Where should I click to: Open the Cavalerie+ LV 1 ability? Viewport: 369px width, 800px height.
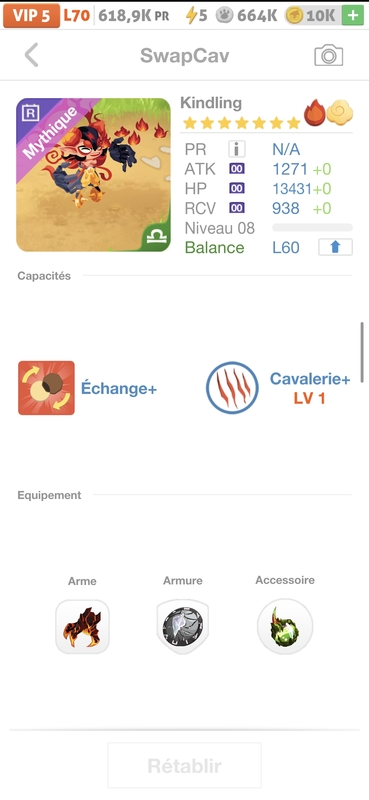pos(279,388)
